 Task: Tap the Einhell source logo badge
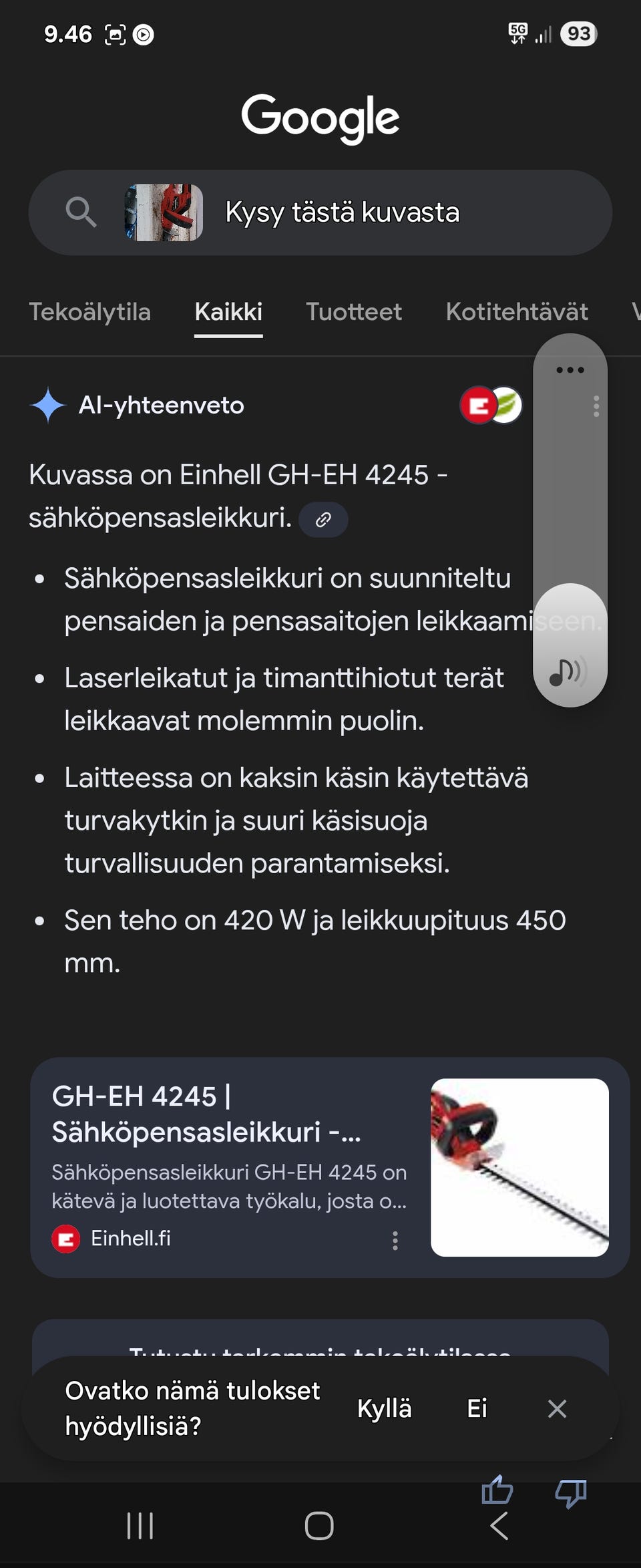[x=480, y=405]
